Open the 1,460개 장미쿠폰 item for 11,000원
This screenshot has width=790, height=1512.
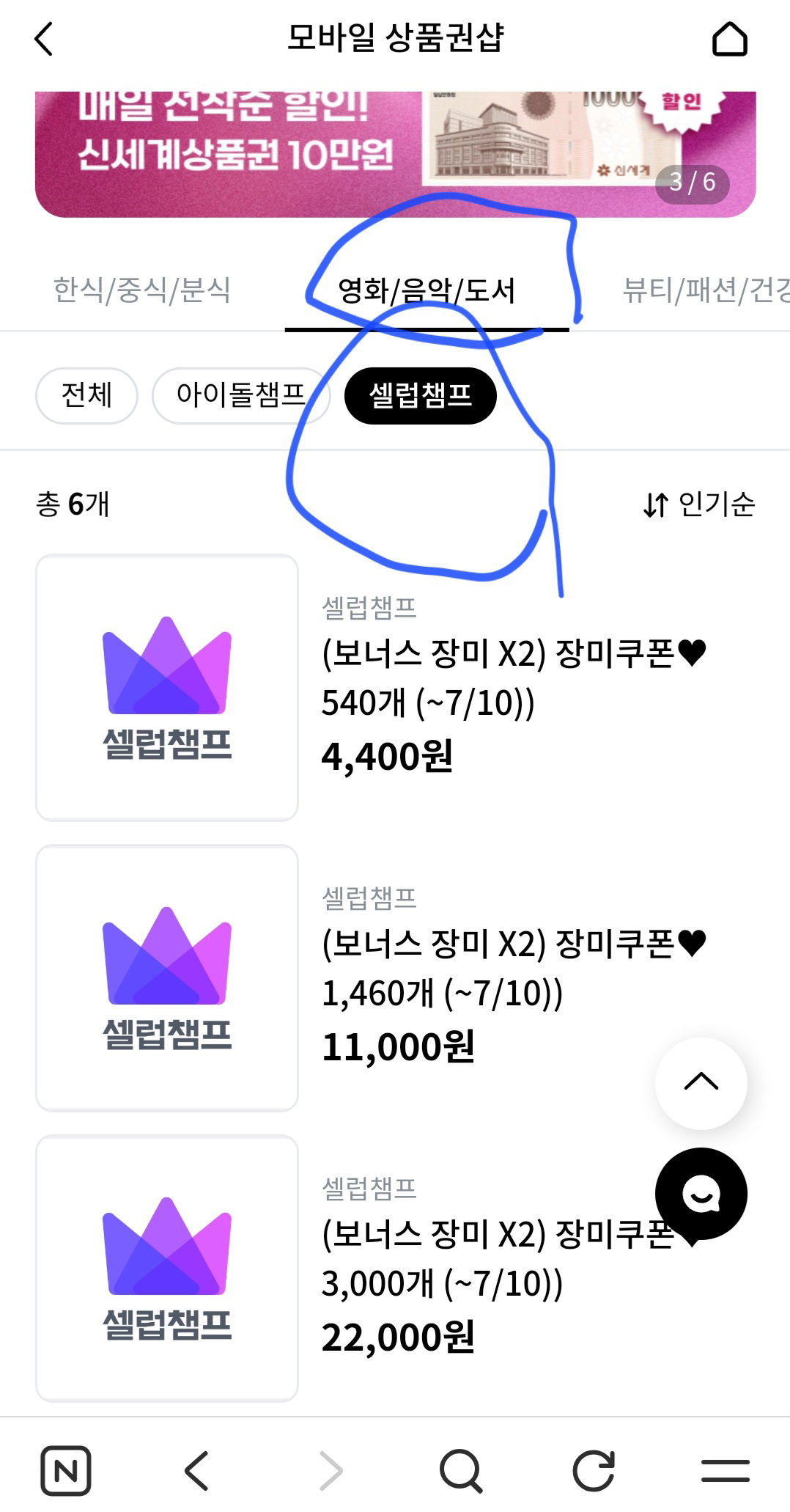(x=395, y=977)
